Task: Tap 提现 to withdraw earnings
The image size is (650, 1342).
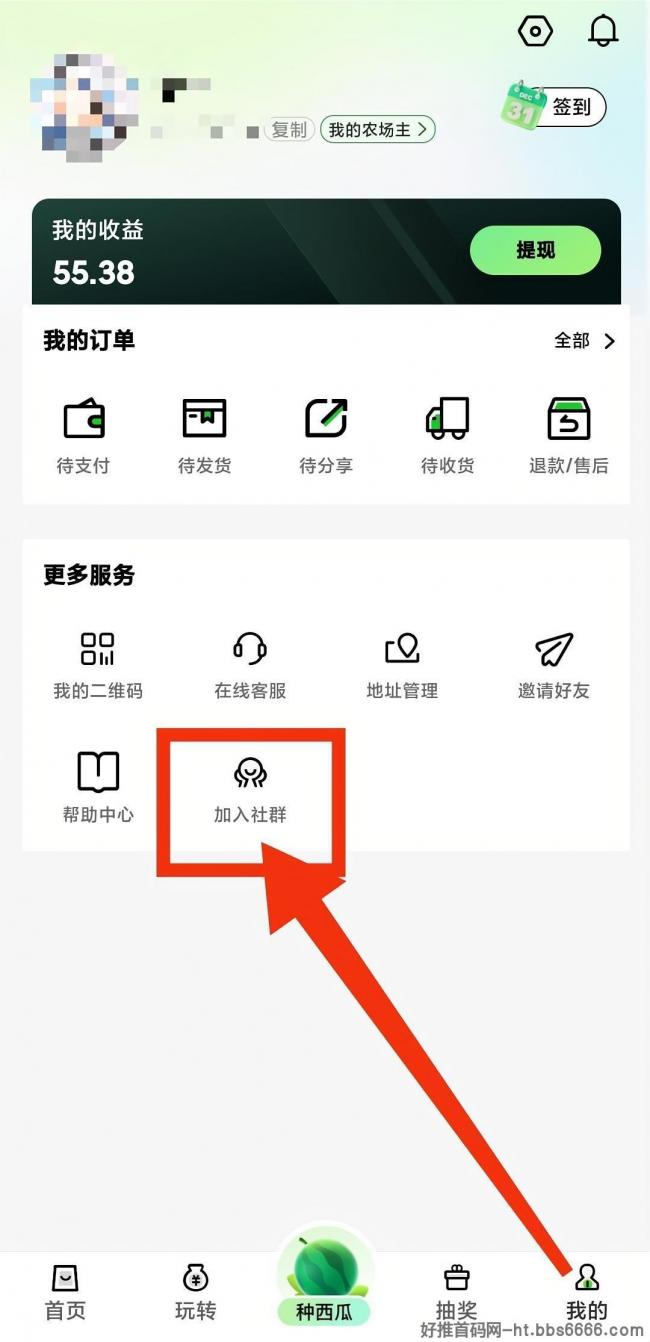Action: 535,250
